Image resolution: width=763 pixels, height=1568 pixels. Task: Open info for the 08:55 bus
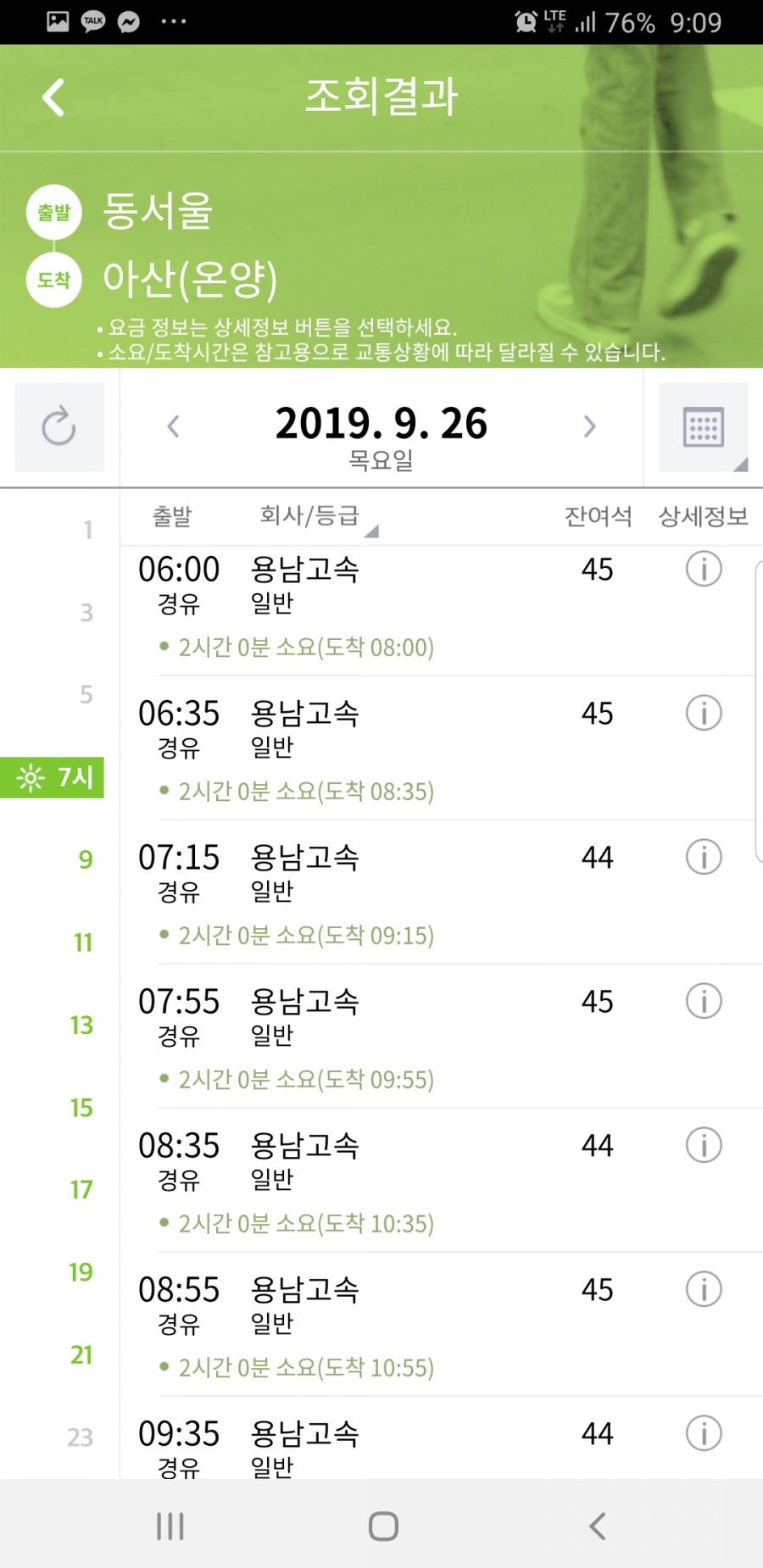[704, 1289]
